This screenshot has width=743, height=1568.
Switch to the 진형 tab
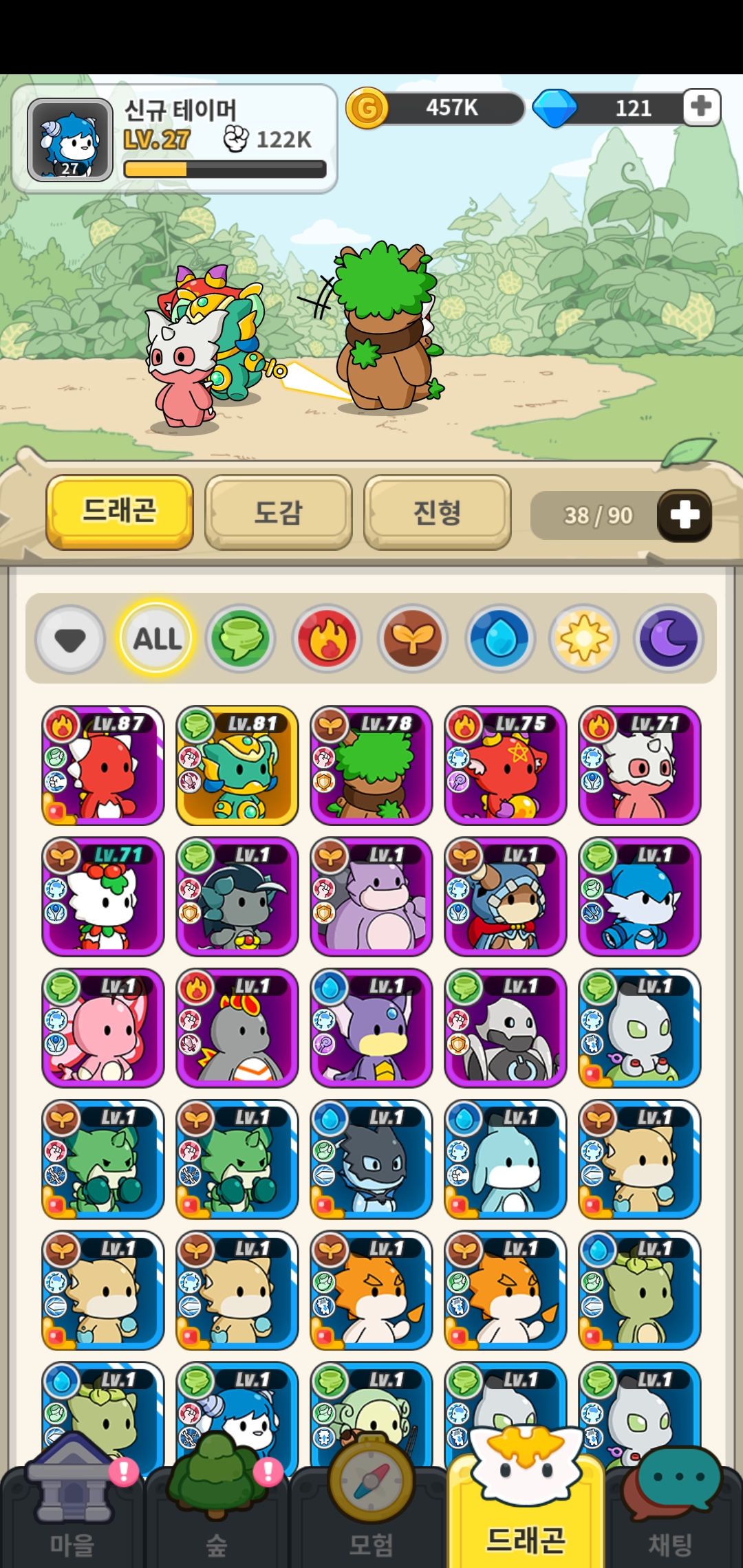437,512
